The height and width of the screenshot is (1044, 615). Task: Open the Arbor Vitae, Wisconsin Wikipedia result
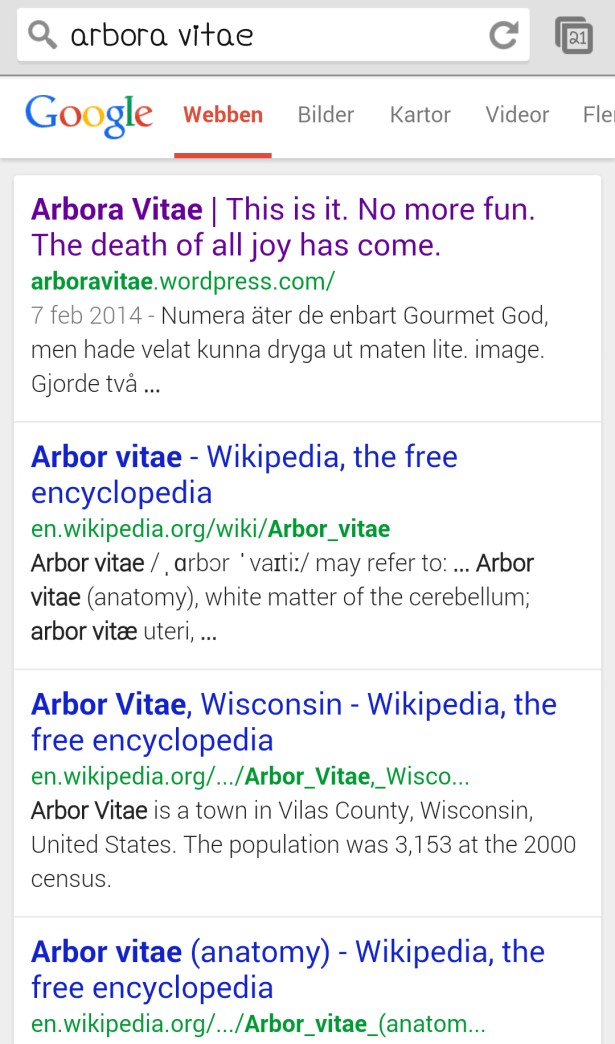pos(293,722)
